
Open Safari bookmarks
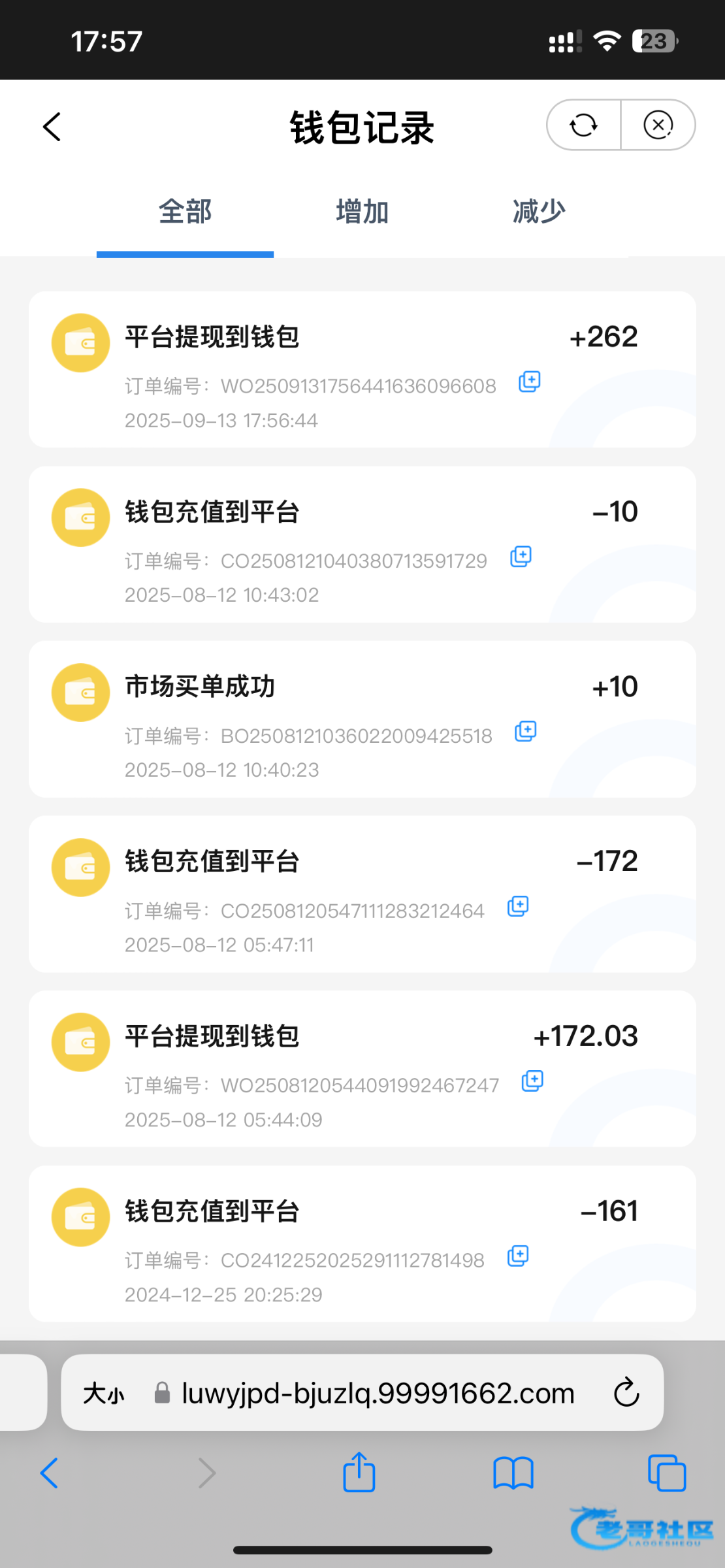coord(513,1473)
